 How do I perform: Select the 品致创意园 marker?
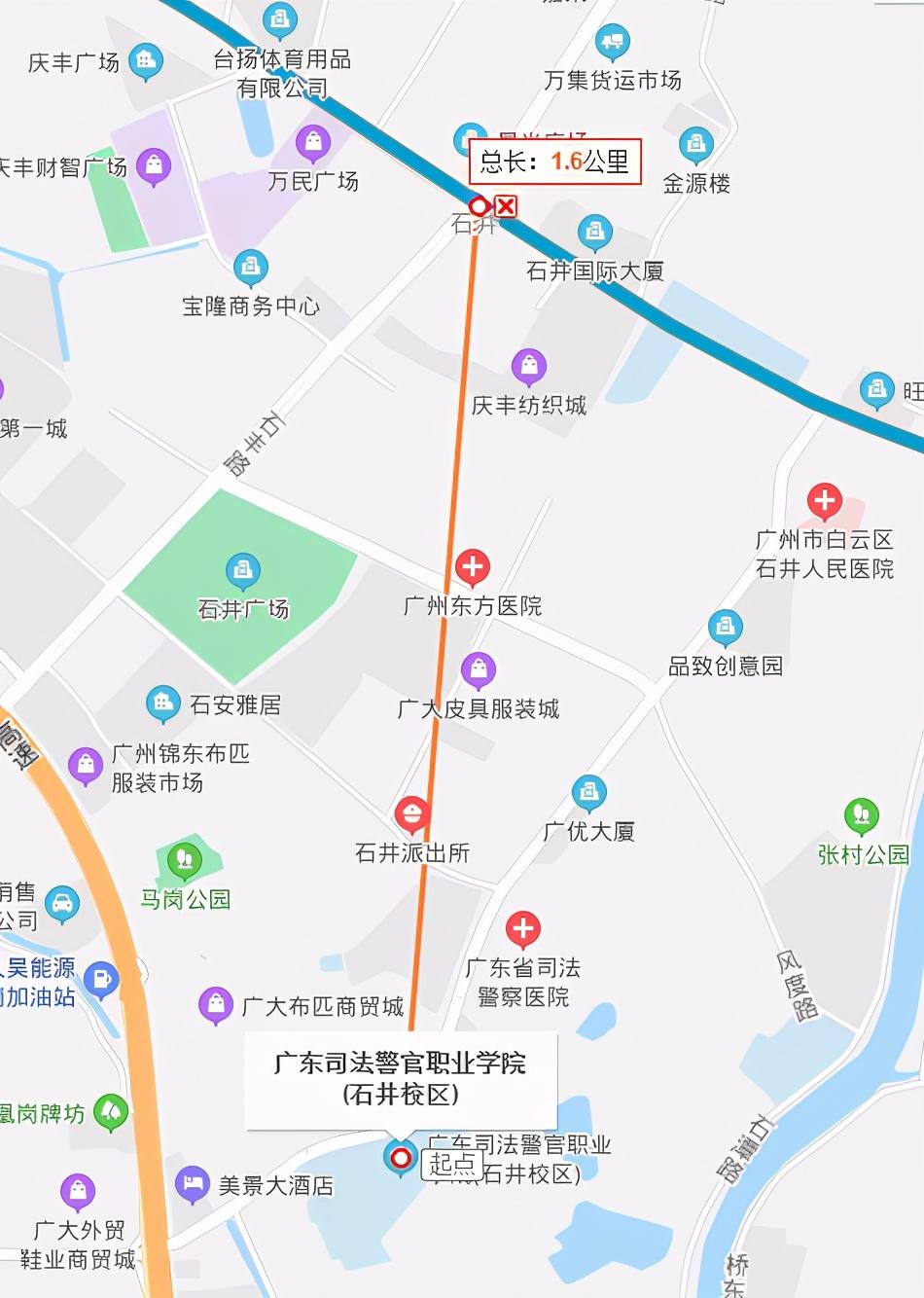coord(725,628)
